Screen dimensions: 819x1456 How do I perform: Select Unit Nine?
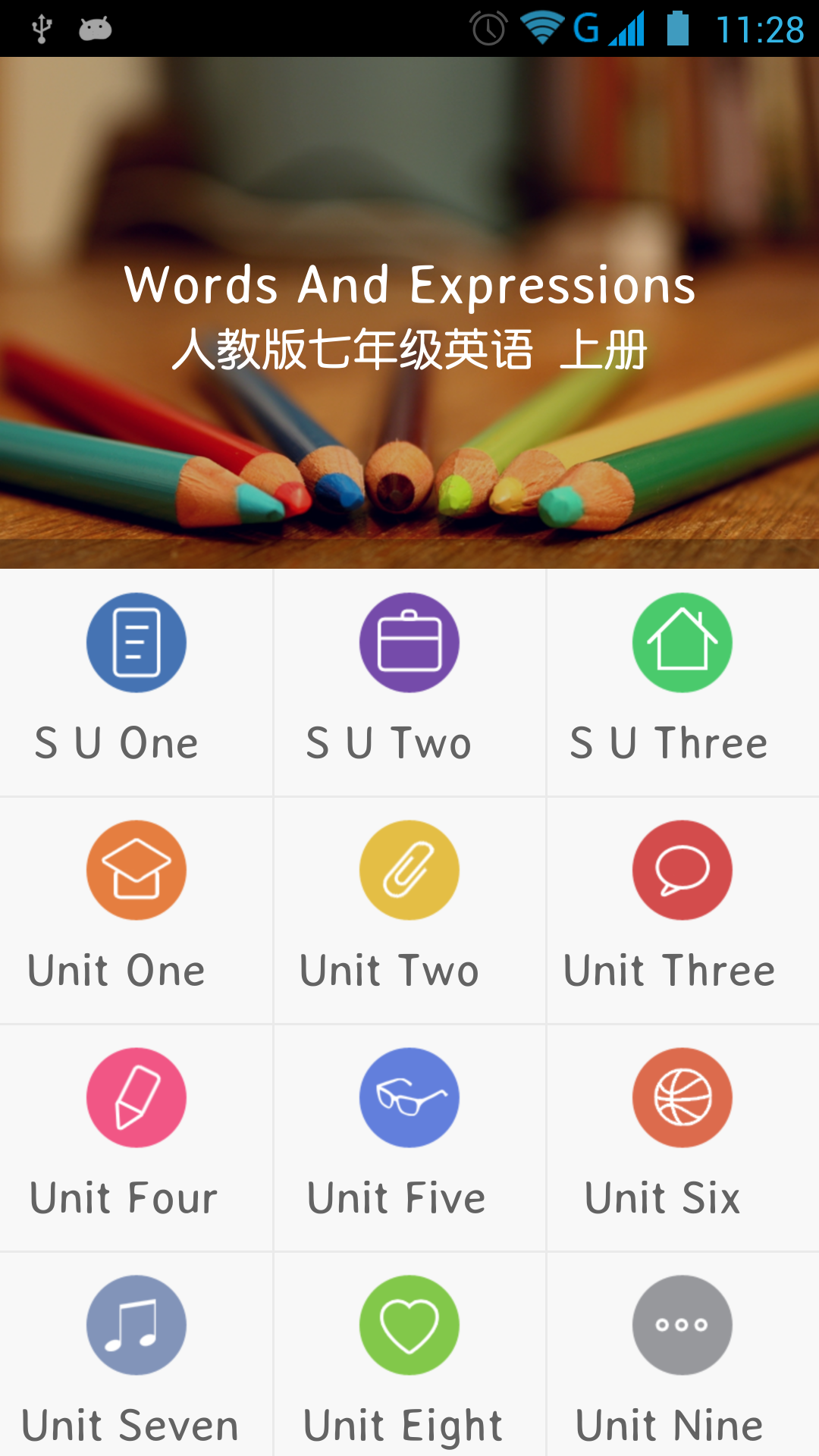coord(682,1357)
